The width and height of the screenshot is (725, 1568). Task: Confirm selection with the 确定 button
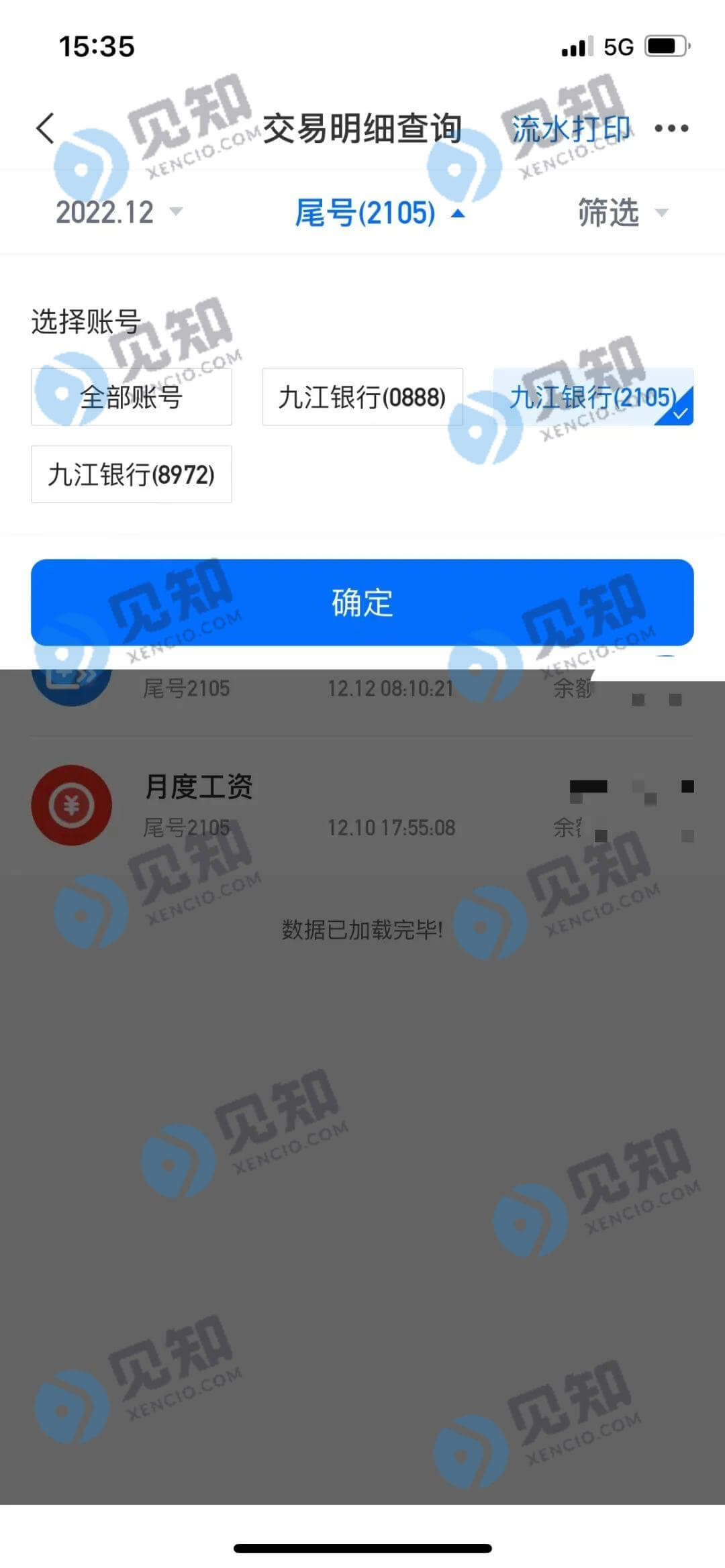pos(362,602)
